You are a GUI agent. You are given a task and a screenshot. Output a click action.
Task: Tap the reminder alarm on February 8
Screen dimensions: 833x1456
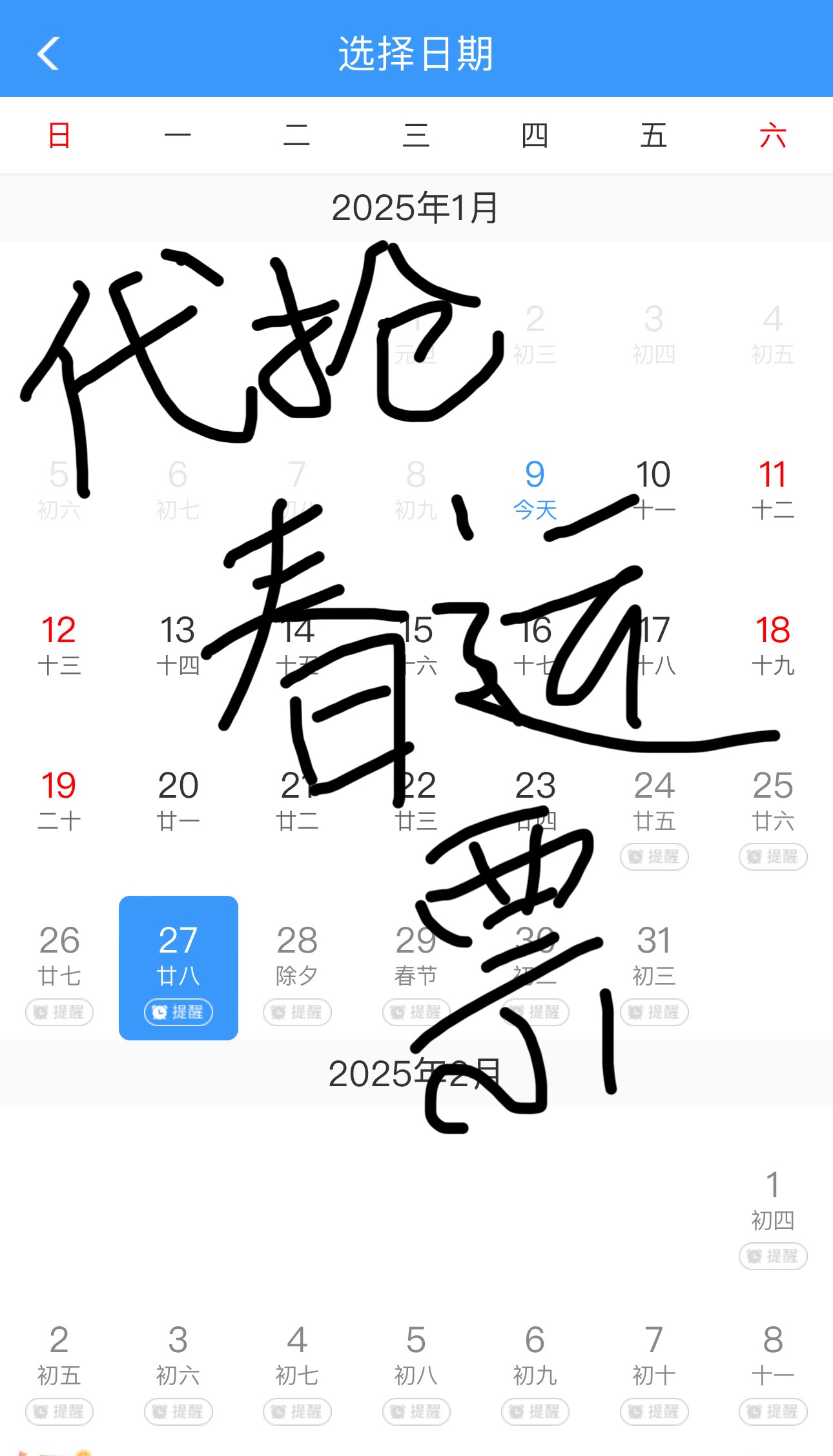coord(772,1411)
